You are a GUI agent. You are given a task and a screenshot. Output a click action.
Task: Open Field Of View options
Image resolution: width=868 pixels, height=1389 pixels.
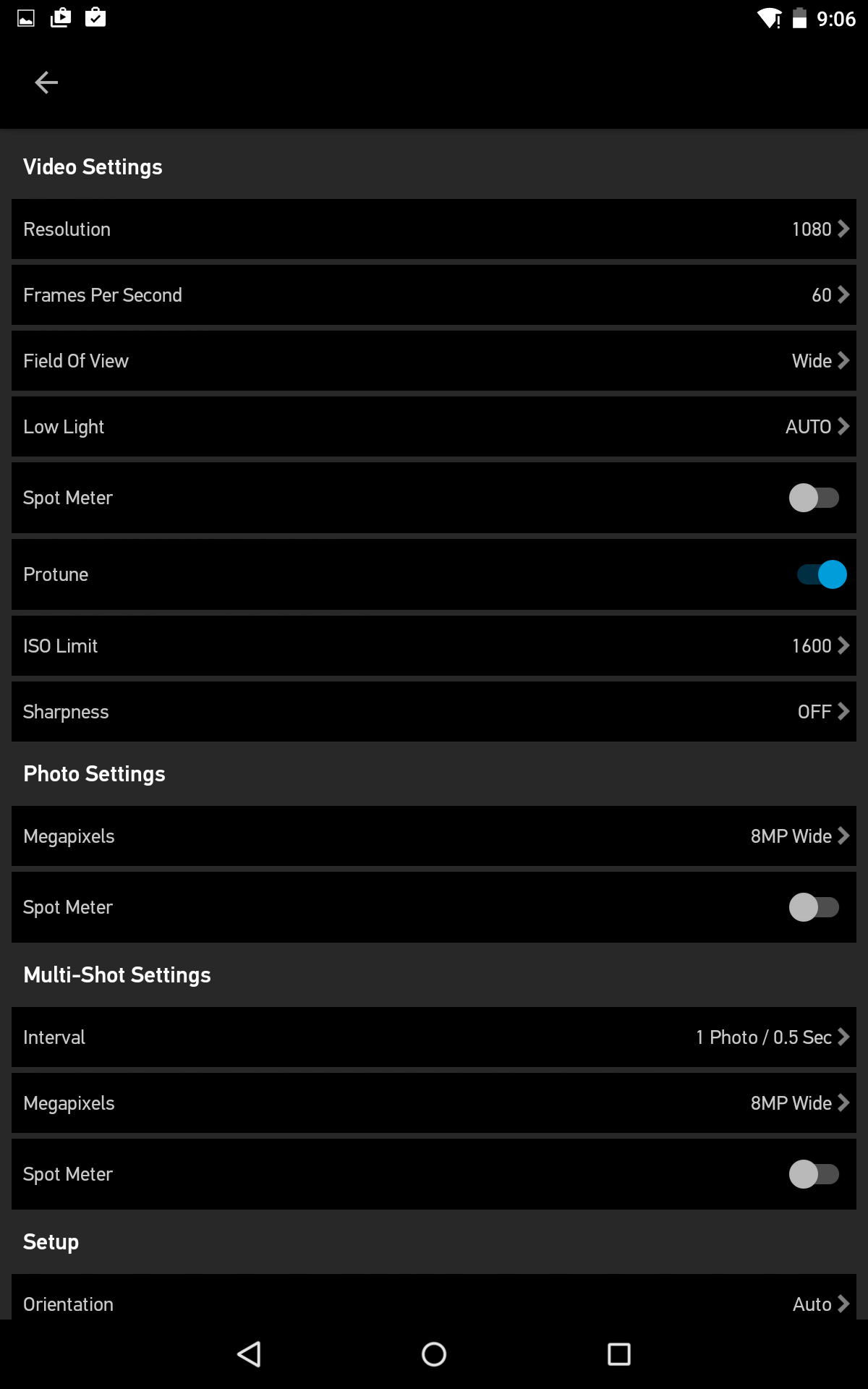(x=434, y=361)
